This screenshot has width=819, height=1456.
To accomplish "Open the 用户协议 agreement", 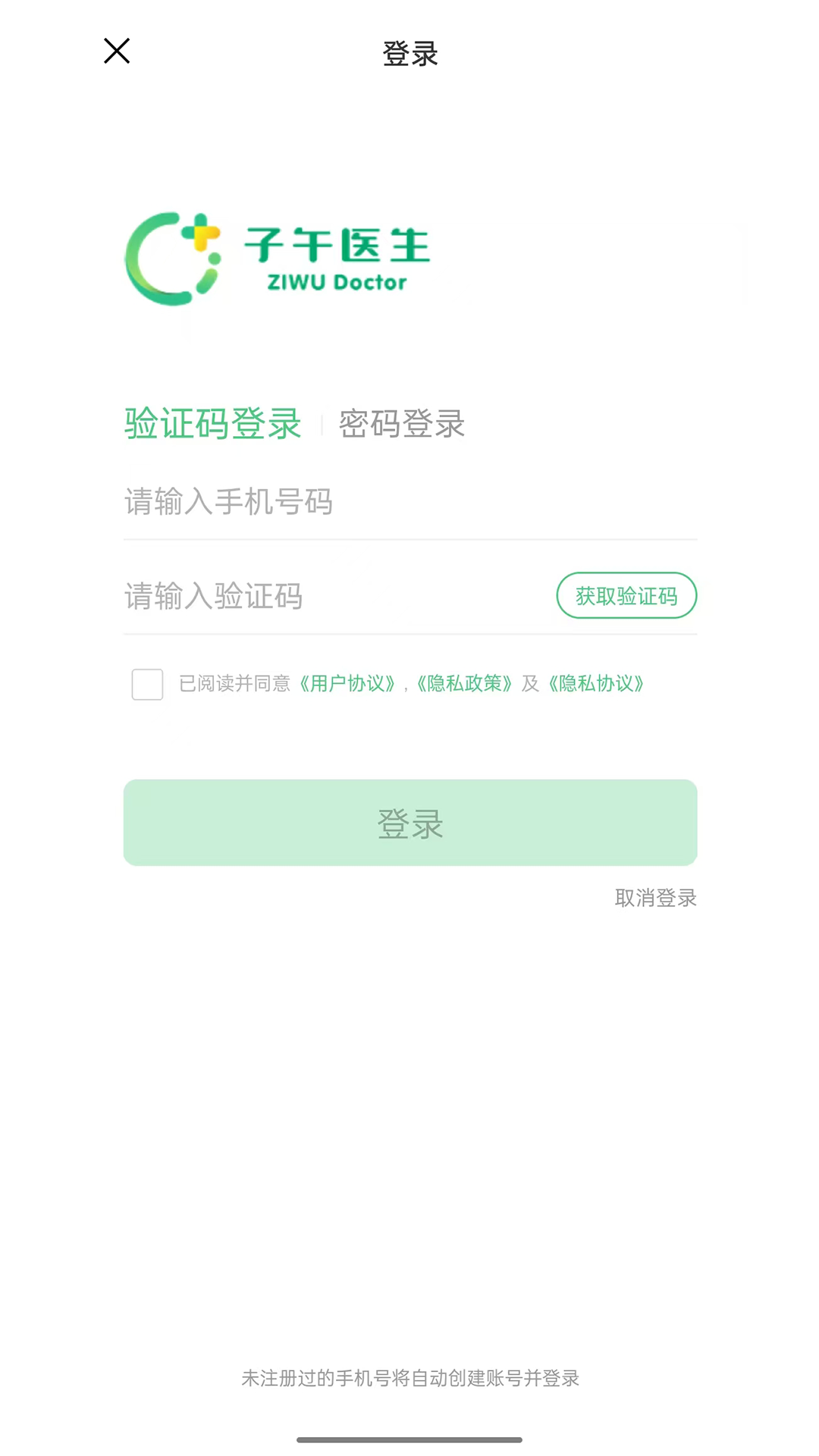I will click(346, 683).
